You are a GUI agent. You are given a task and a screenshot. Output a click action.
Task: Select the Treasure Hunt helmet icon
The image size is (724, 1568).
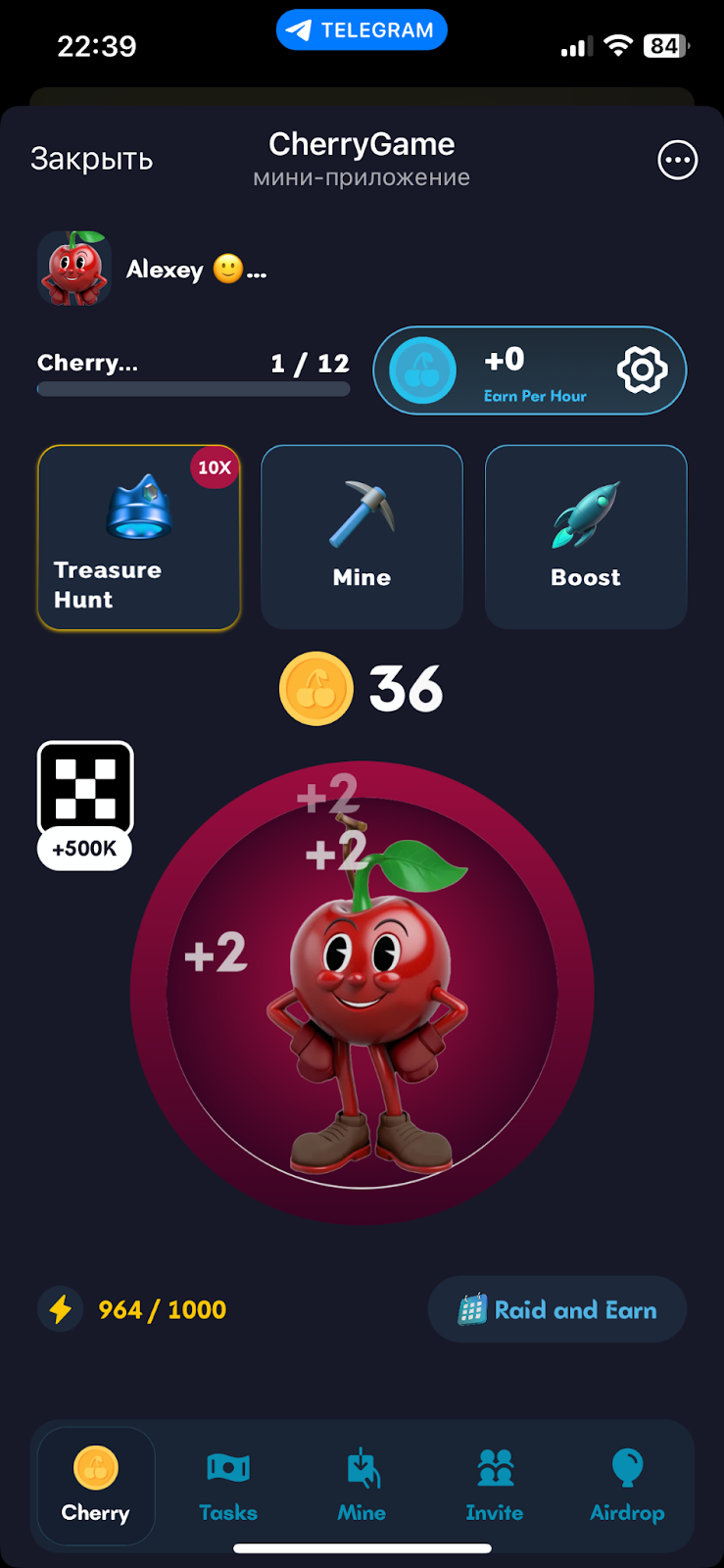(x=138, y=505)
